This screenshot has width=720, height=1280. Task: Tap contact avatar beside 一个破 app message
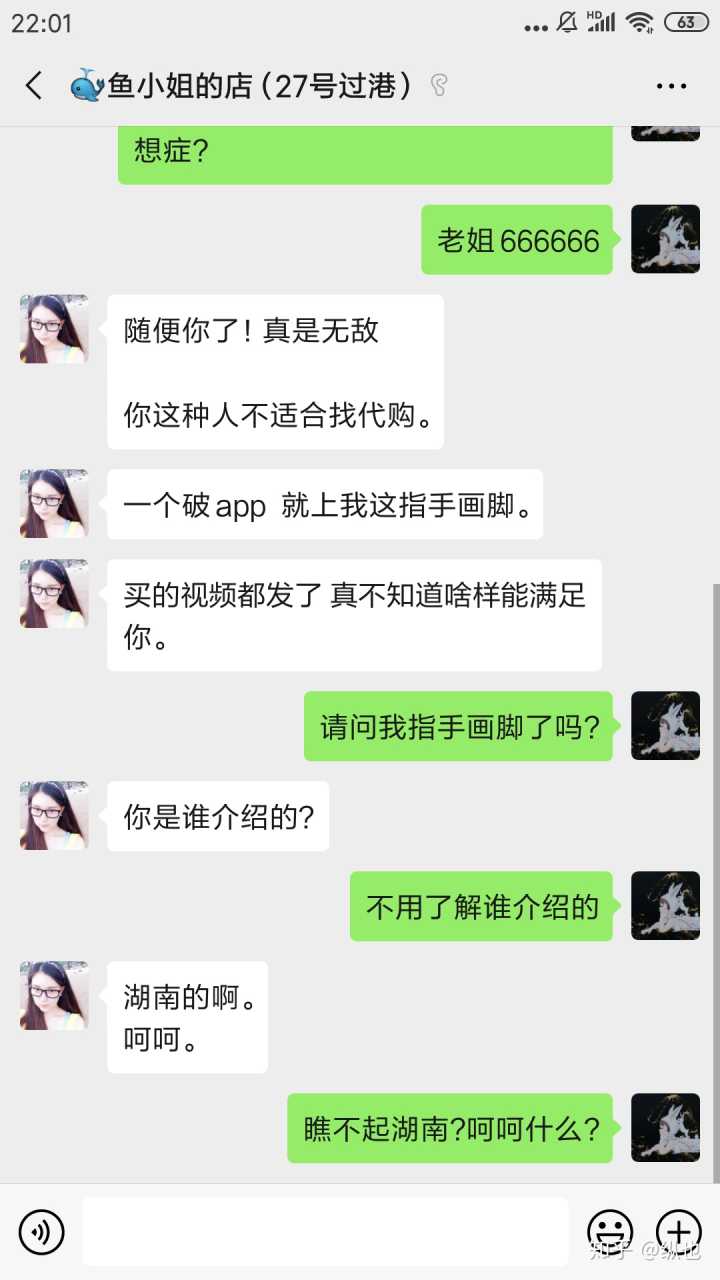[54, 503]
